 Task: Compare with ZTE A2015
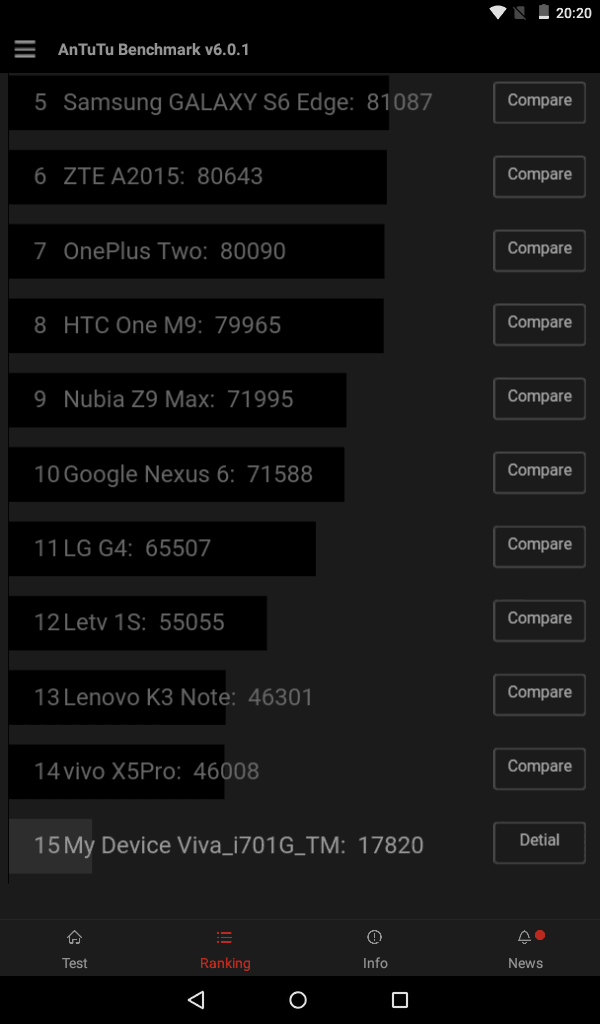[x=539, y=176]
